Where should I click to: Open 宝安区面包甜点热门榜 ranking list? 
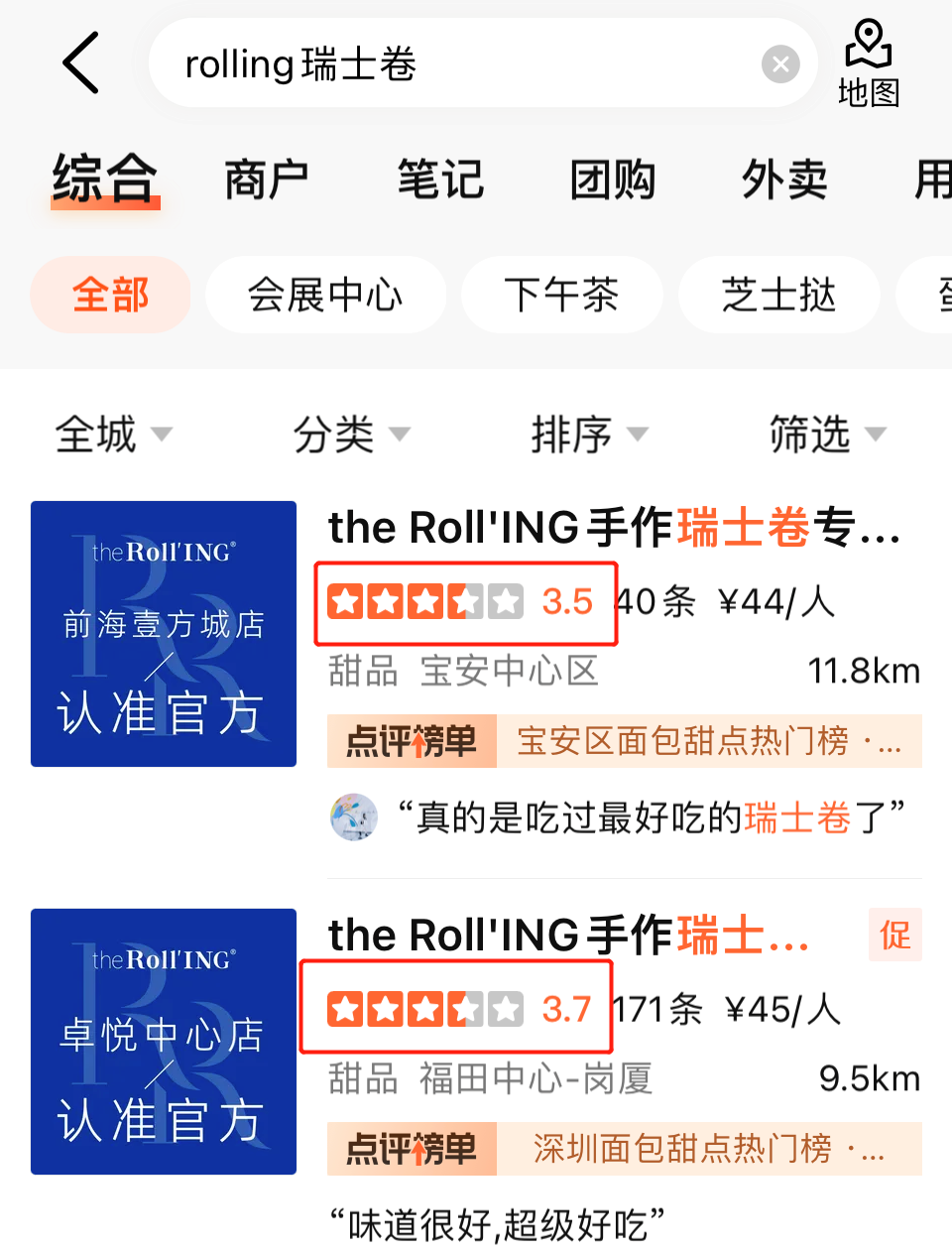(x=694, y=741)
